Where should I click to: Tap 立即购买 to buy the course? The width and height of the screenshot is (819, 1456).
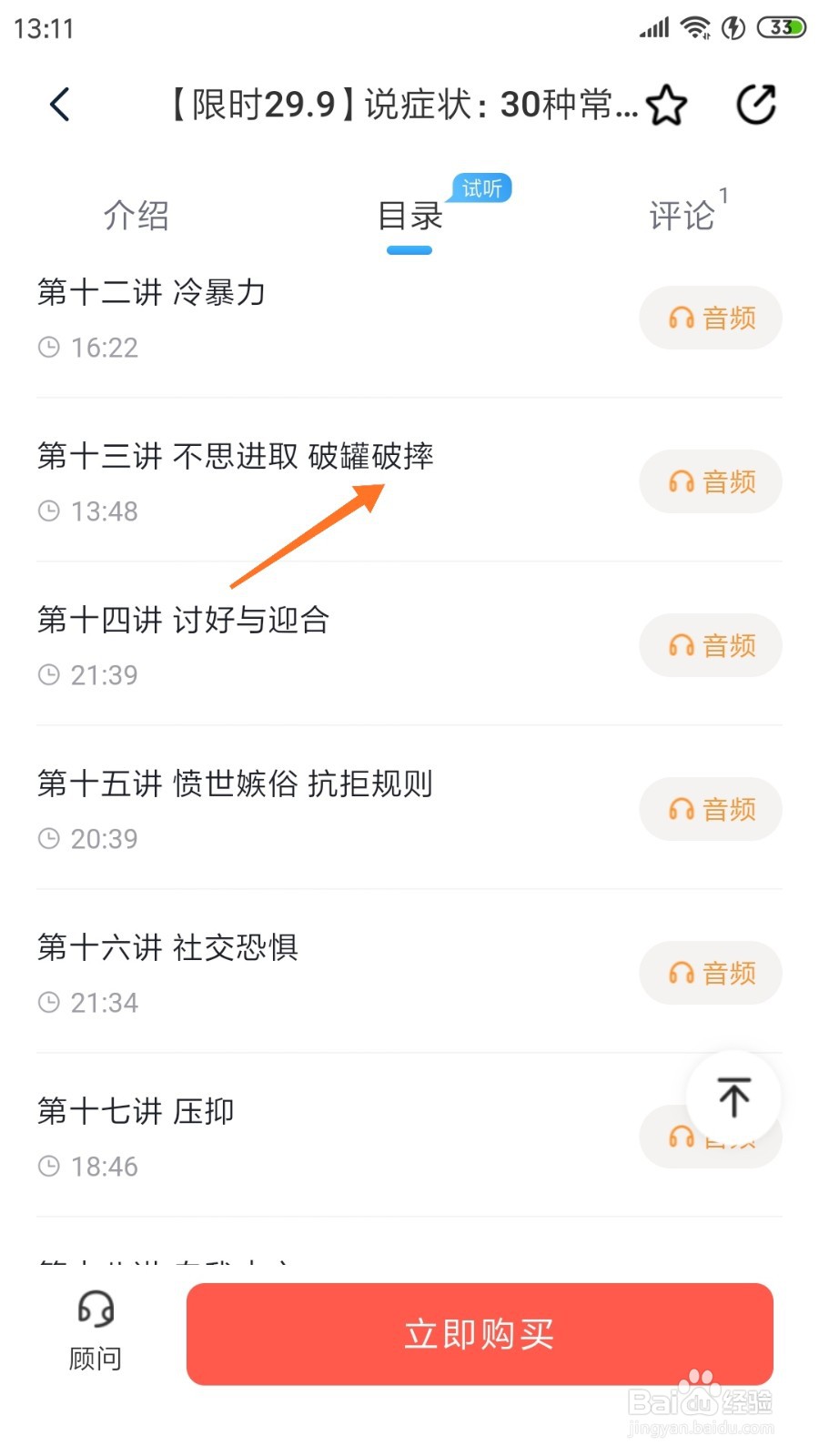tap(480, 1334)
